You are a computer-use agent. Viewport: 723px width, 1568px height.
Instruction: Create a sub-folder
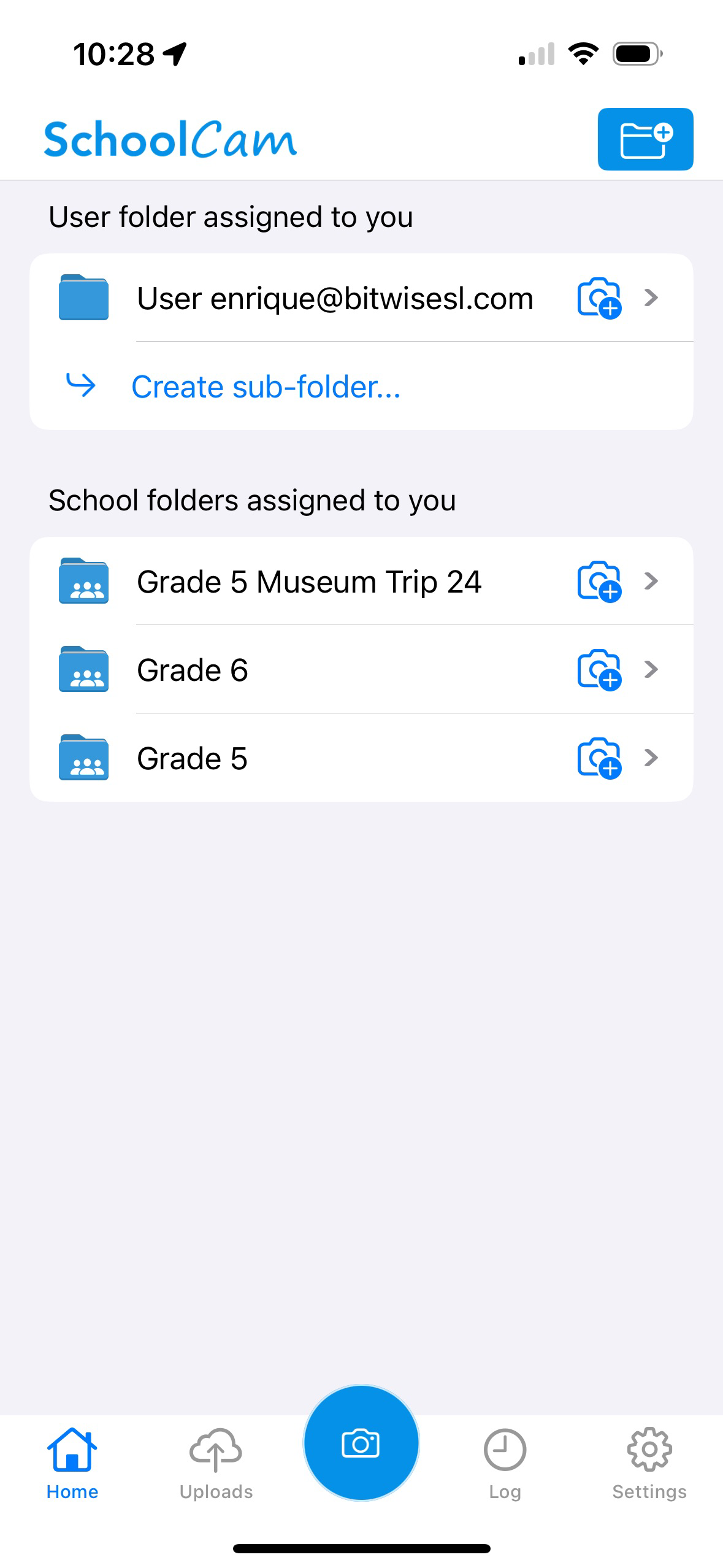point(266,386)
